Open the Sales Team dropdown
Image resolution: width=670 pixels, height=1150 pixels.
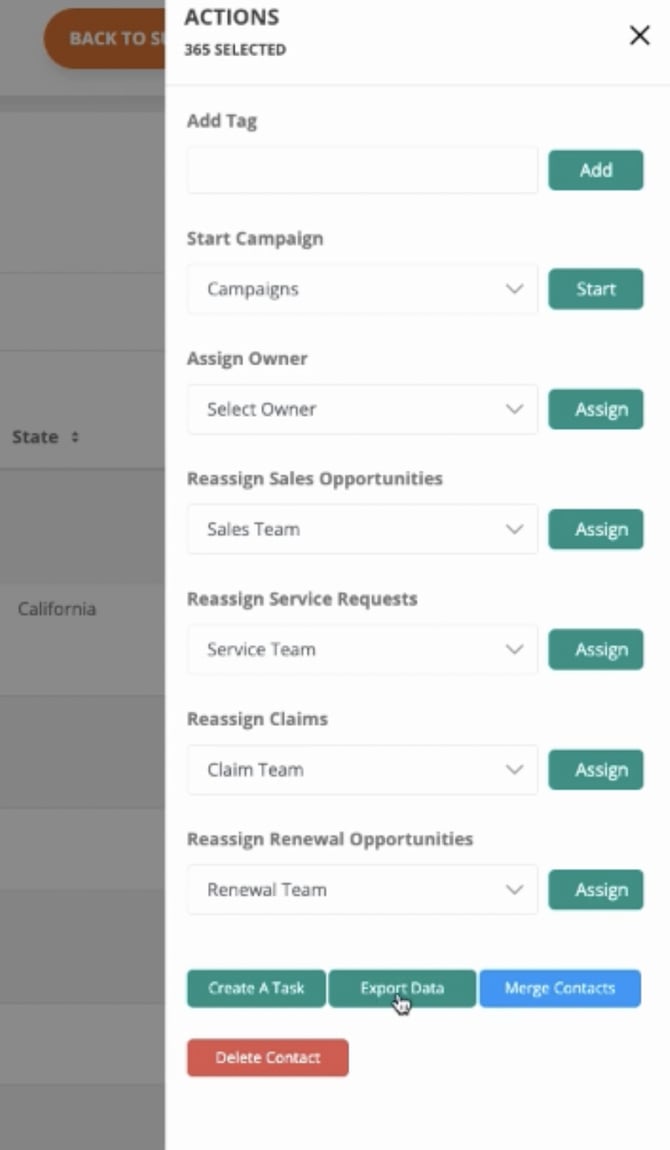coord(362,529)
